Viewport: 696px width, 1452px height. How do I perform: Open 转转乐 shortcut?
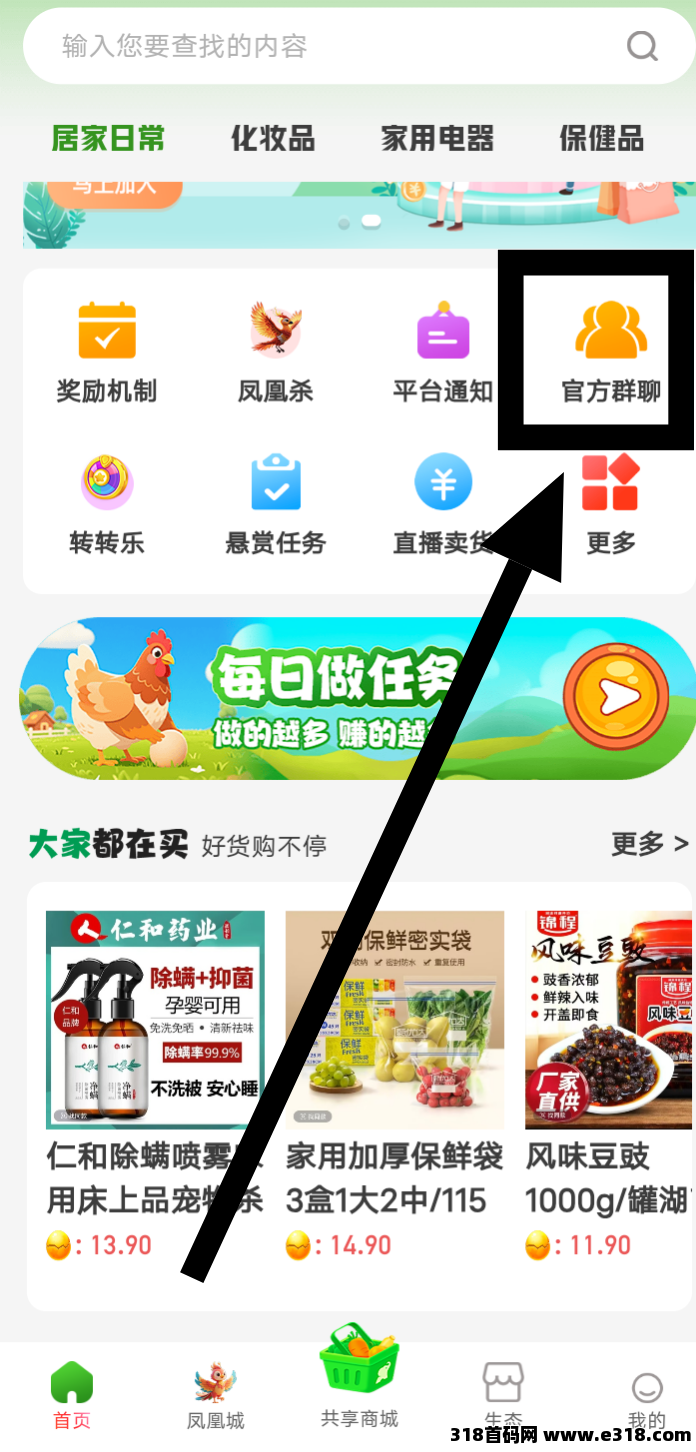coord(107,504)
